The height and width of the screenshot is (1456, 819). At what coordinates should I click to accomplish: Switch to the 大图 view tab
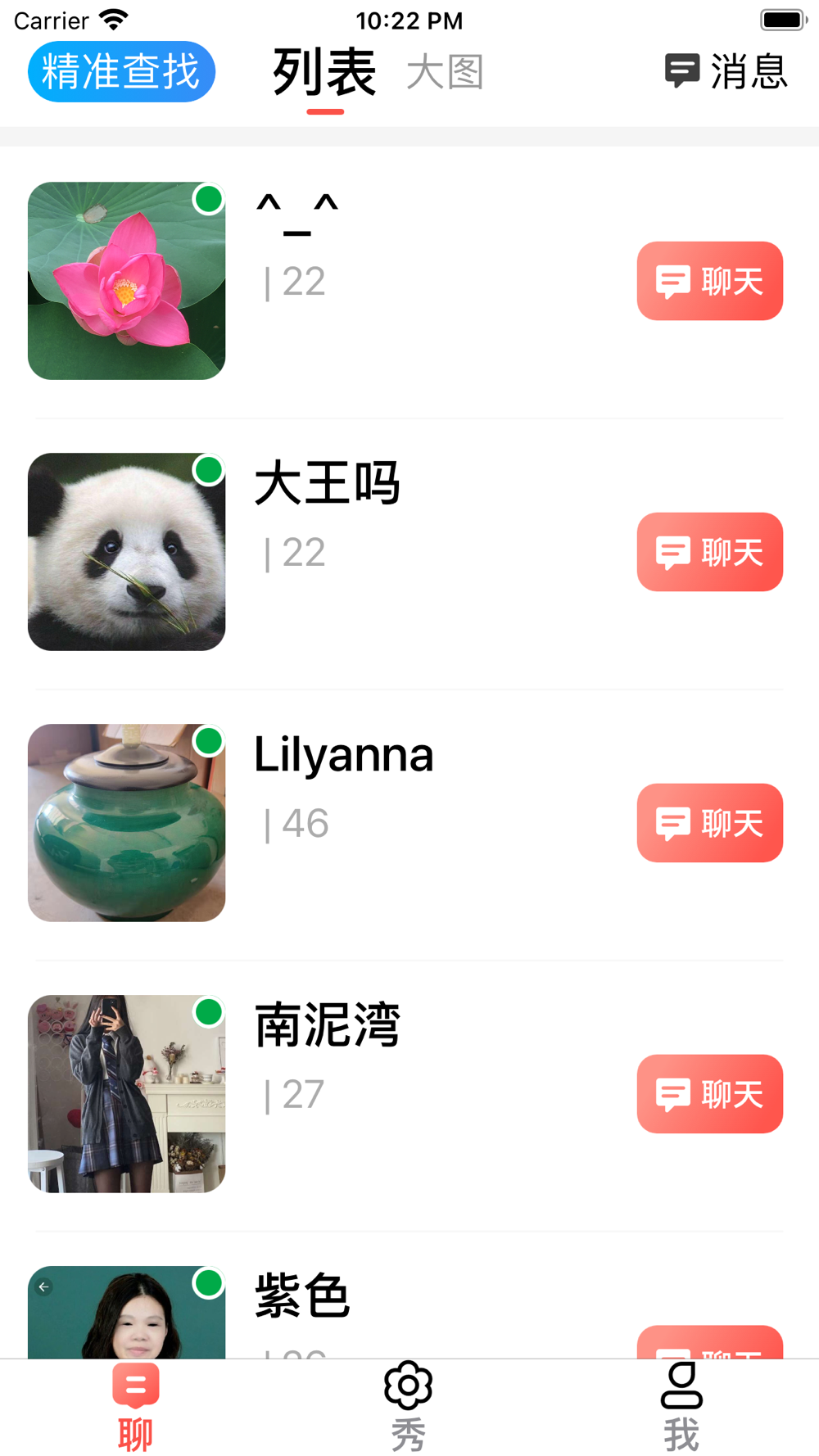coord(445,72)
